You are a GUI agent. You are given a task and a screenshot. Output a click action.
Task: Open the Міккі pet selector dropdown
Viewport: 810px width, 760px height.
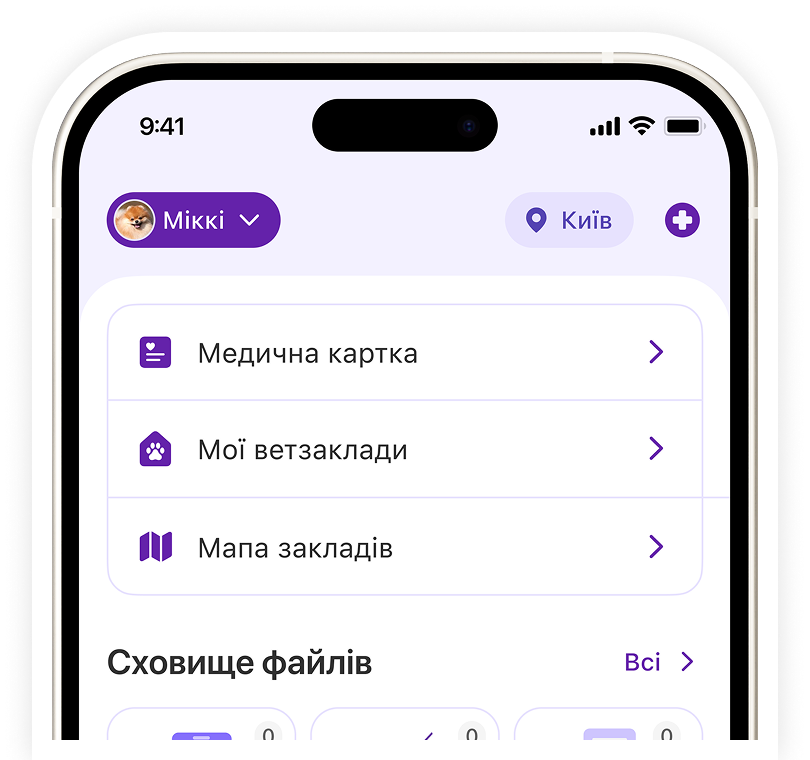(193, 220)
